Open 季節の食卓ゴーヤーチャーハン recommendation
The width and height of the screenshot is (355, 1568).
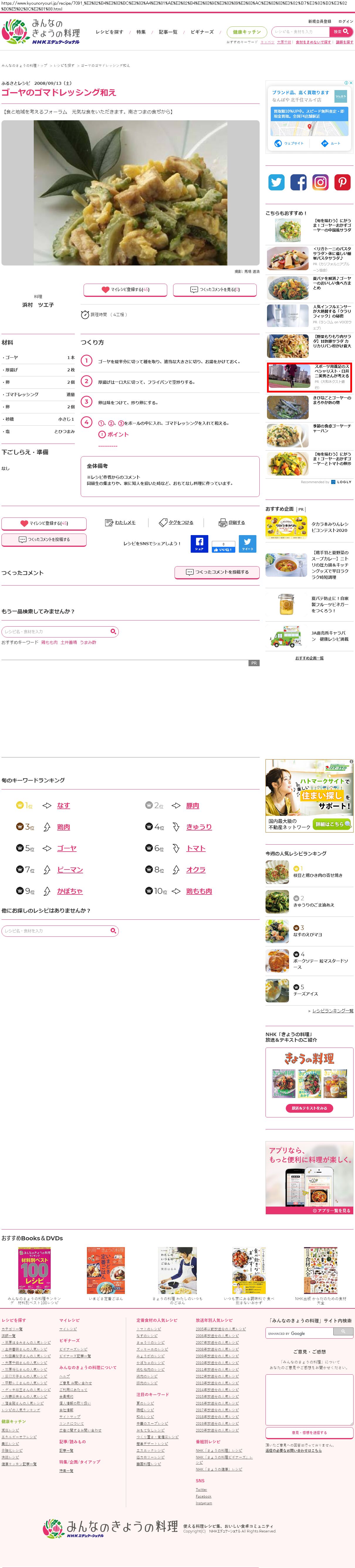[x=332, y=428]
